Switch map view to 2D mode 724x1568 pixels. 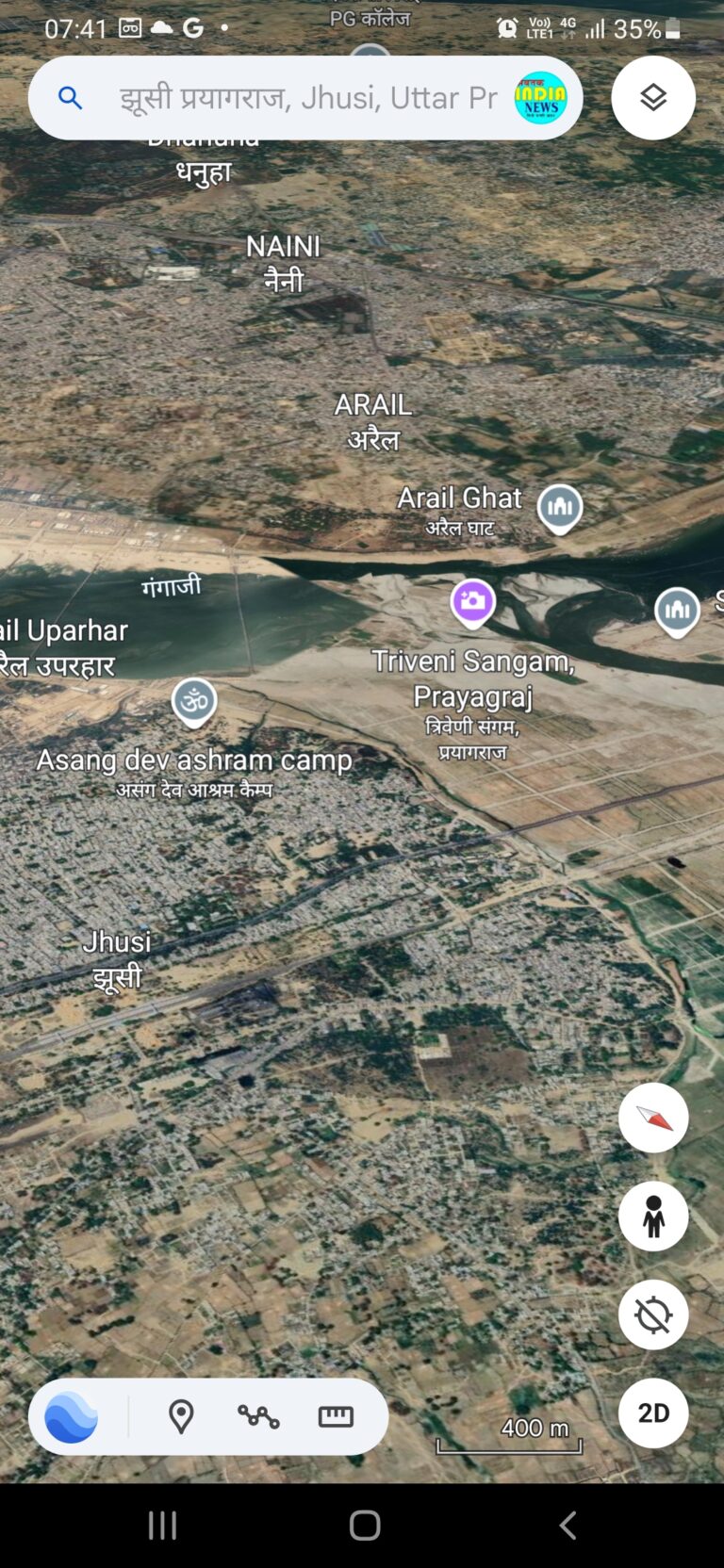tap(653, 1413)
